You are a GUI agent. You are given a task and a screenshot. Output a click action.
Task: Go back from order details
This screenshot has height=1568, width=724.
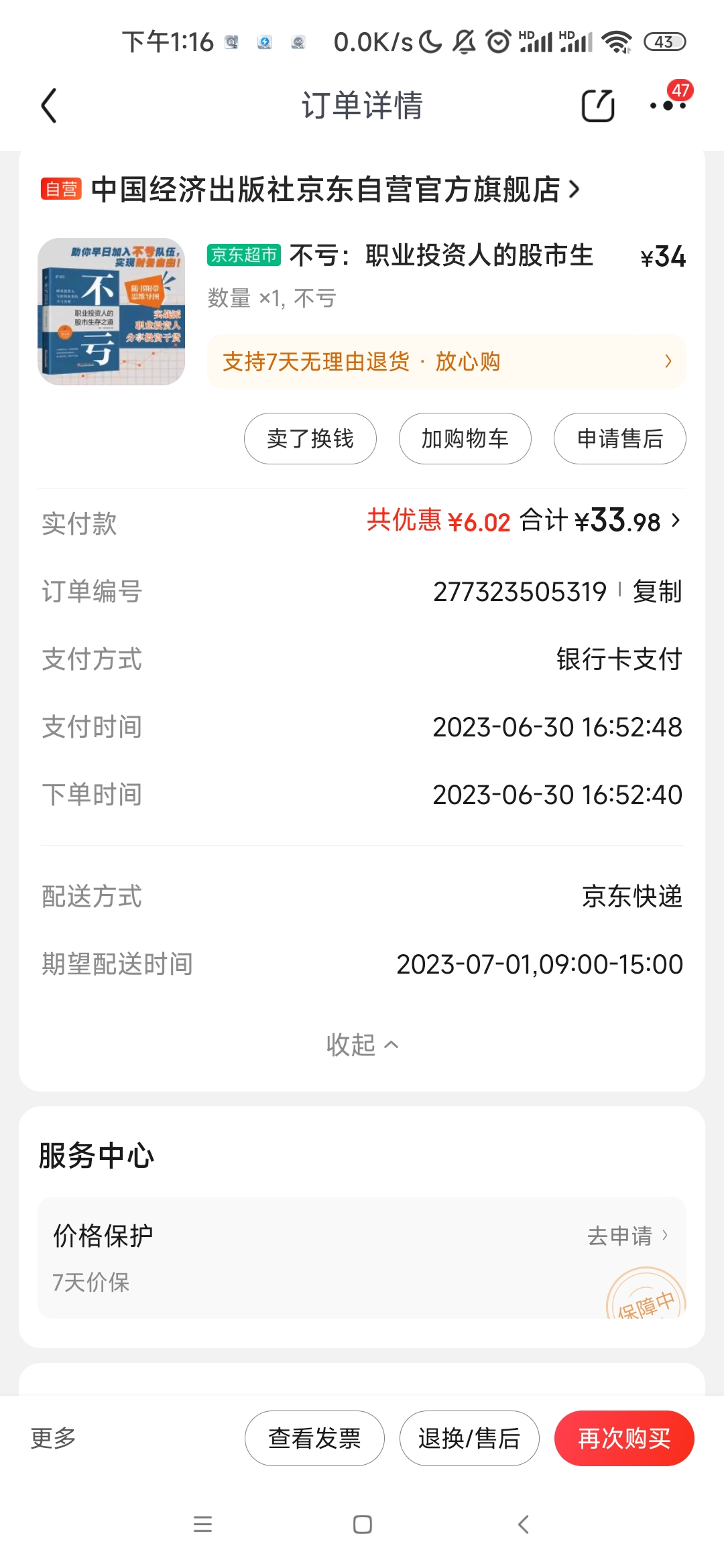(49, 106)
